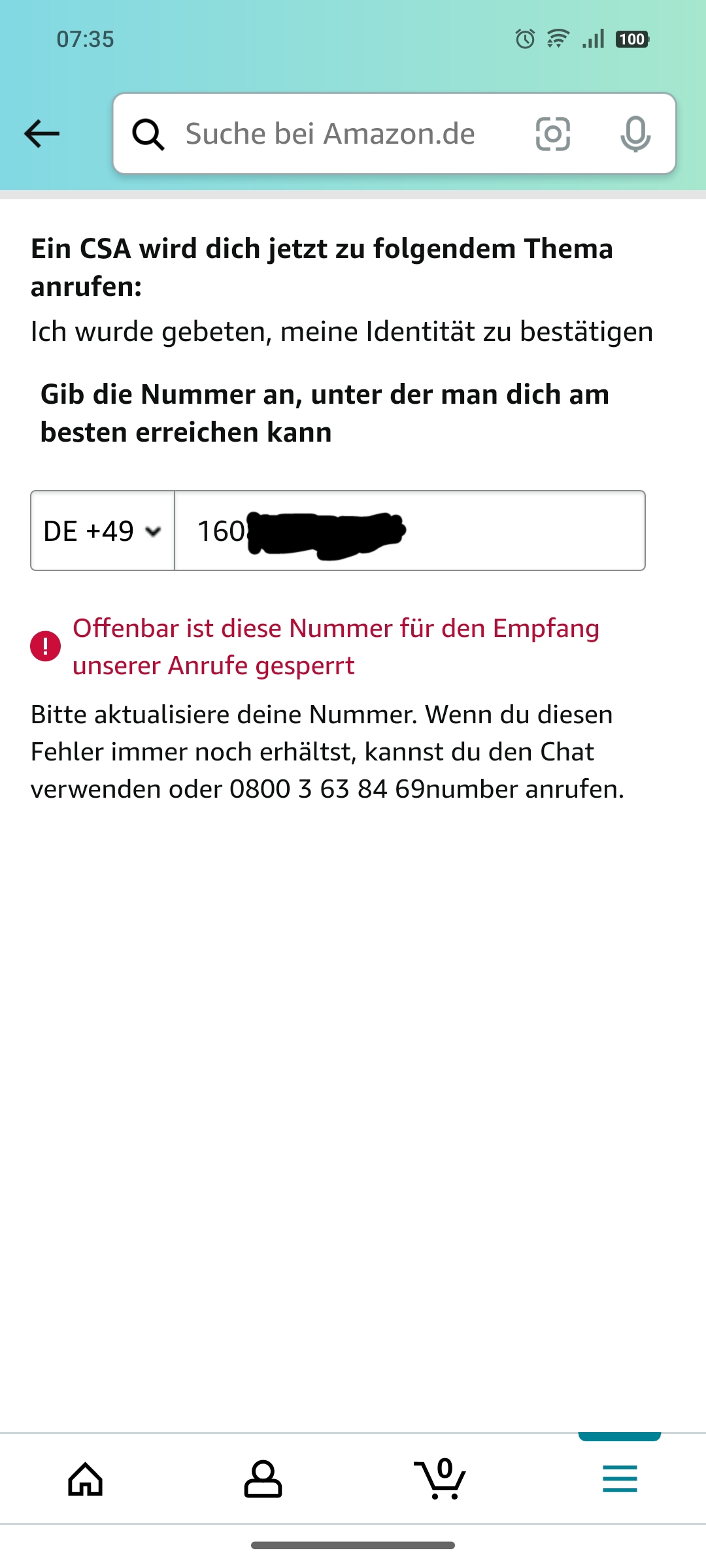706x1568 pixels.
Task: Open the shopping cart
Action: [440, 1479]
